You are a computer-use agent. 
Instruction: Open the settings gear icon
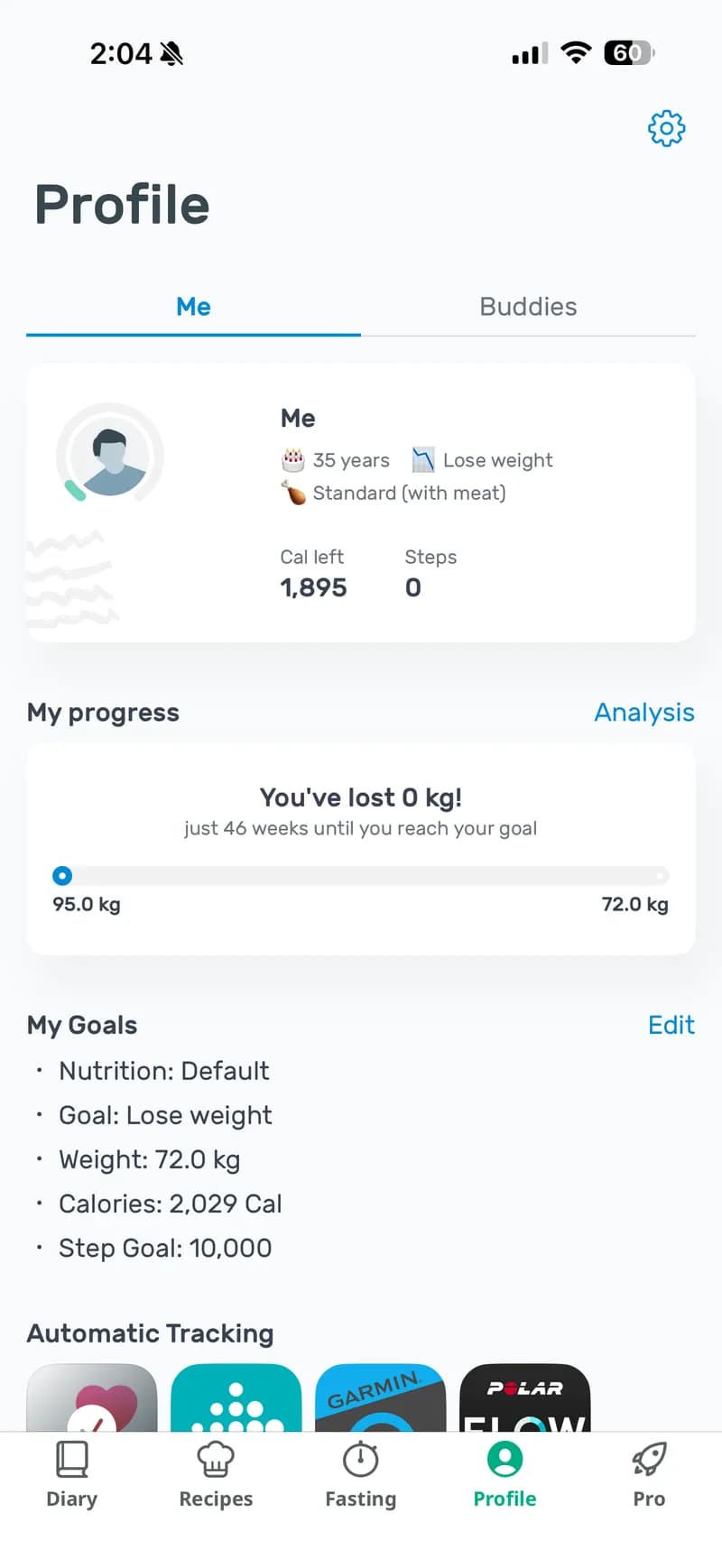pyautogui.click(x=666, y=128)
